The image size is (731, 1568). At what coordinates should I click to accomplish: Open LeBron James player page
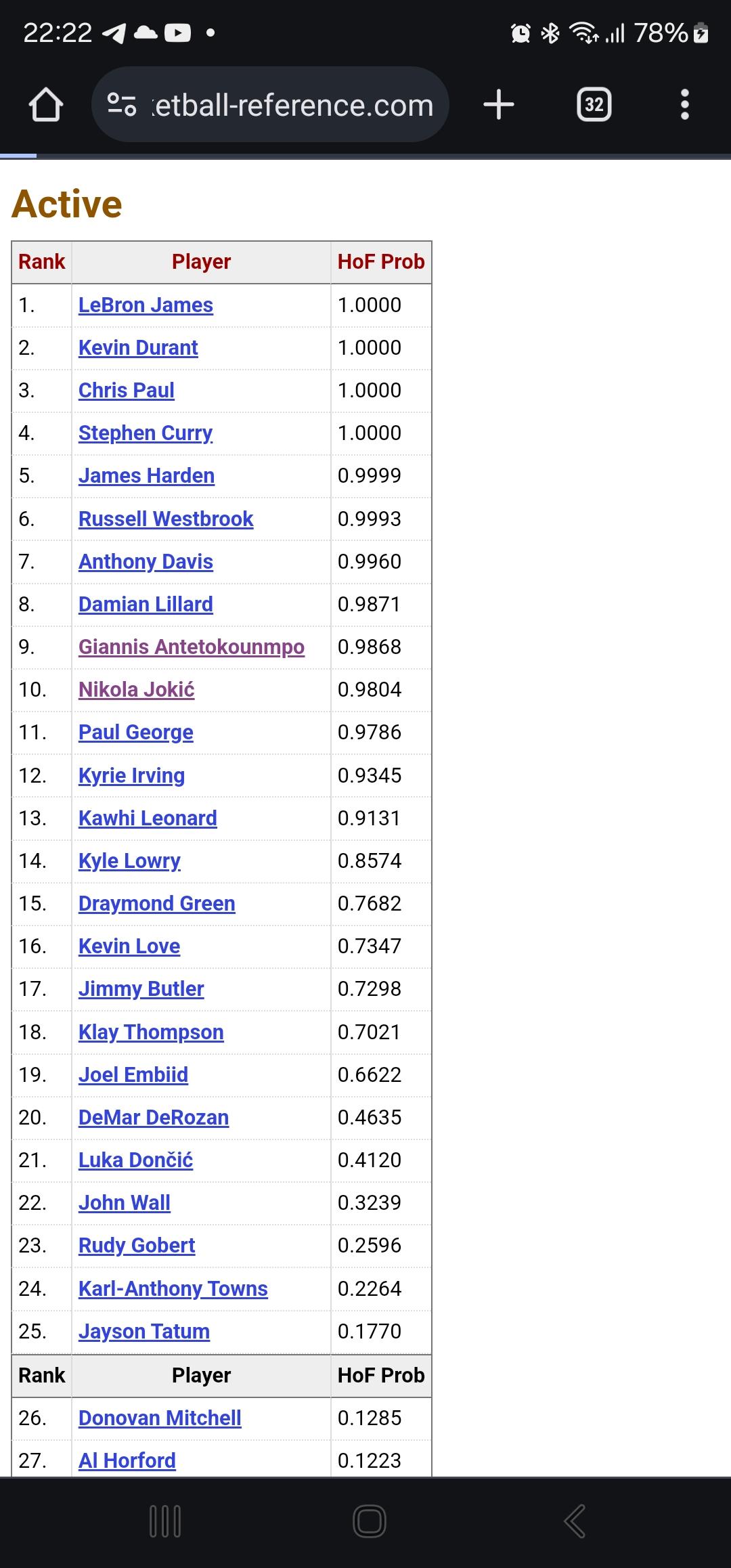pos(146,305)
